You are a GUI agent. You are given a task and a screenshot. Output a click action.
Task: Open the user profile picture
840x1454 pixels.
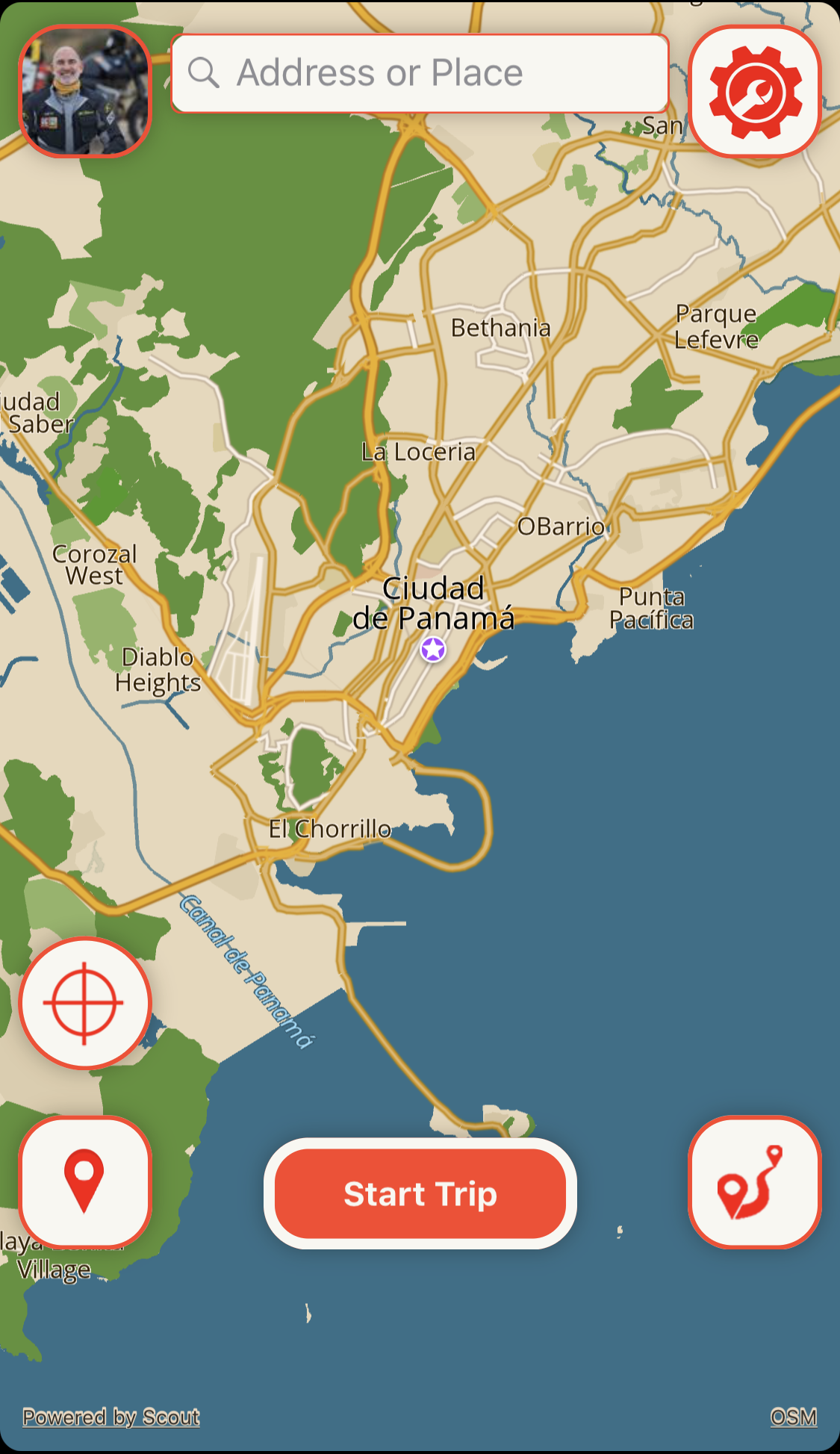tap(85, 91)
